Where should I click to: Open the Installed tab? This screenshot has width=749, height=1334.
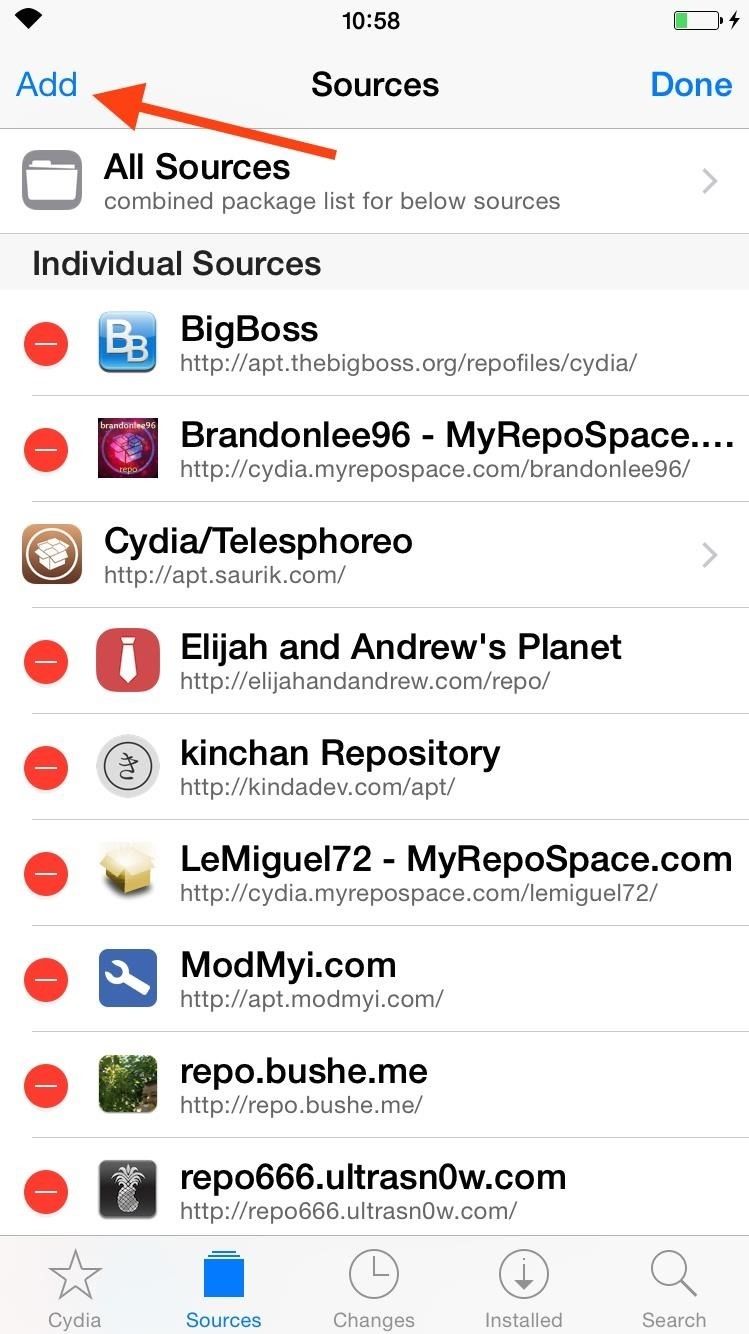(x=523, y=1288)
